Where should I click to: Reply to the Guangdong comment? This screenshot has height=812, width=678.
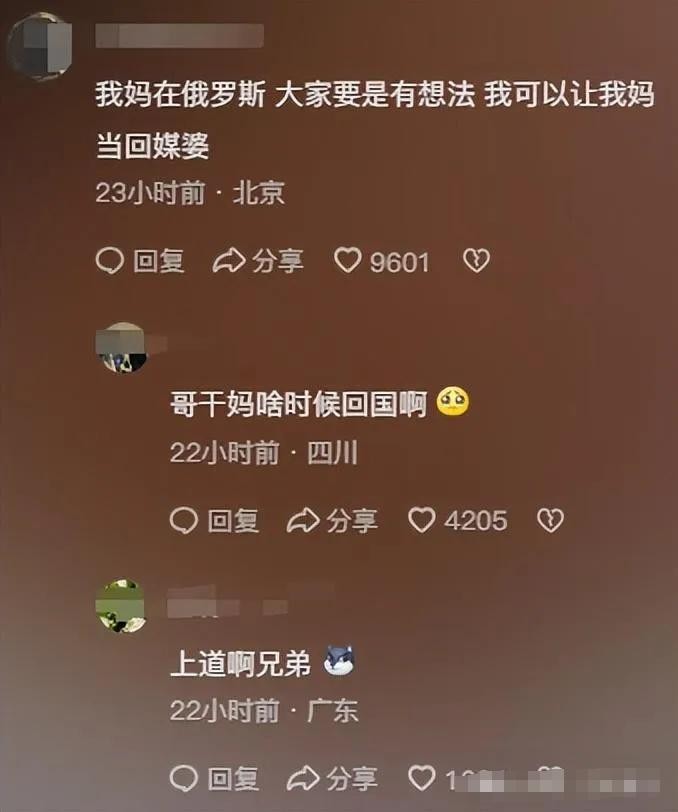coord(214,778)
